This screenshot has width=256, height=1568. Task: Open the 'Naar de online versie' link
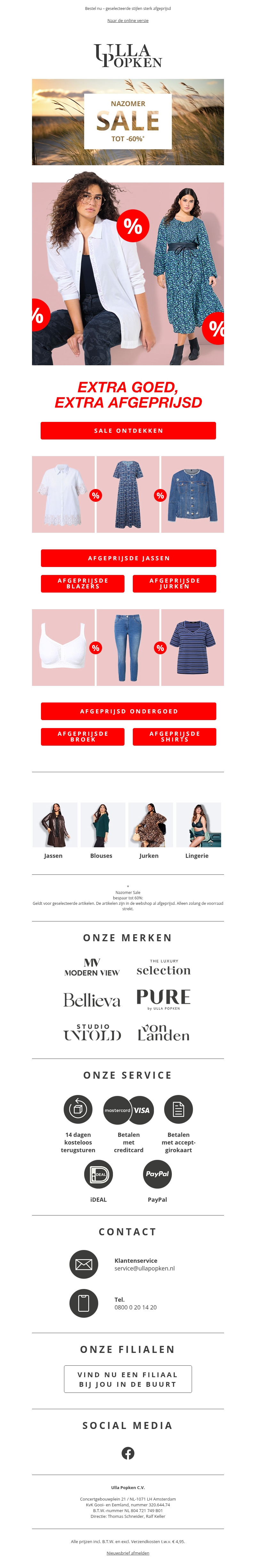tap(128, 21)
